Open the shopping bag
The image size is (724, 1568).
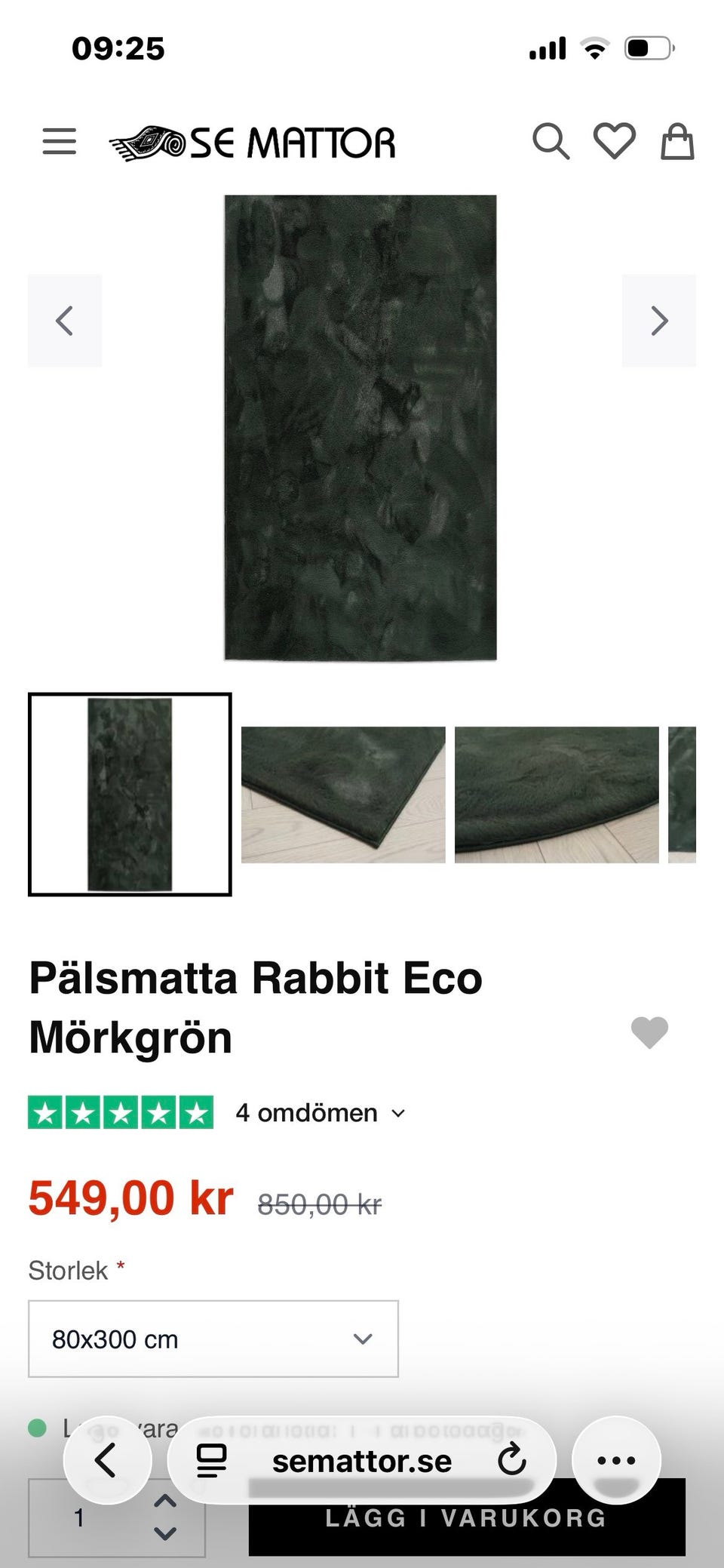point(677,140)
